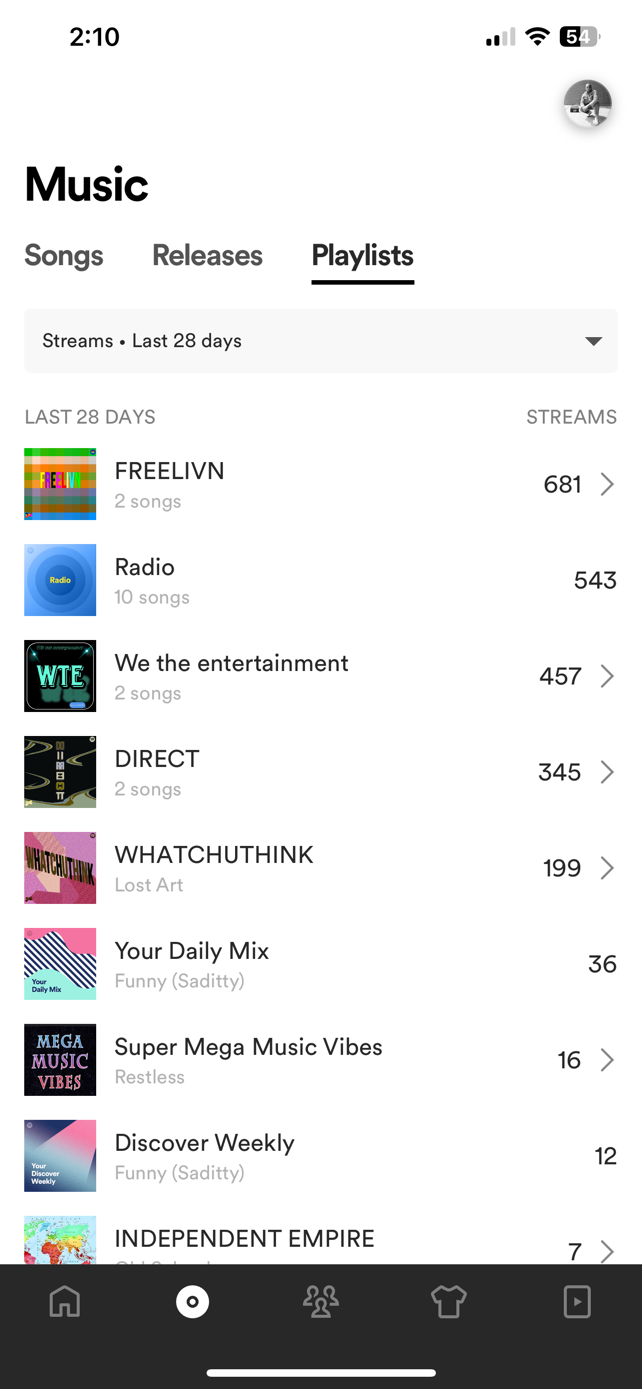View the DIRECT playlist details
Screen dimensions: 642x1389
[320, 772]
